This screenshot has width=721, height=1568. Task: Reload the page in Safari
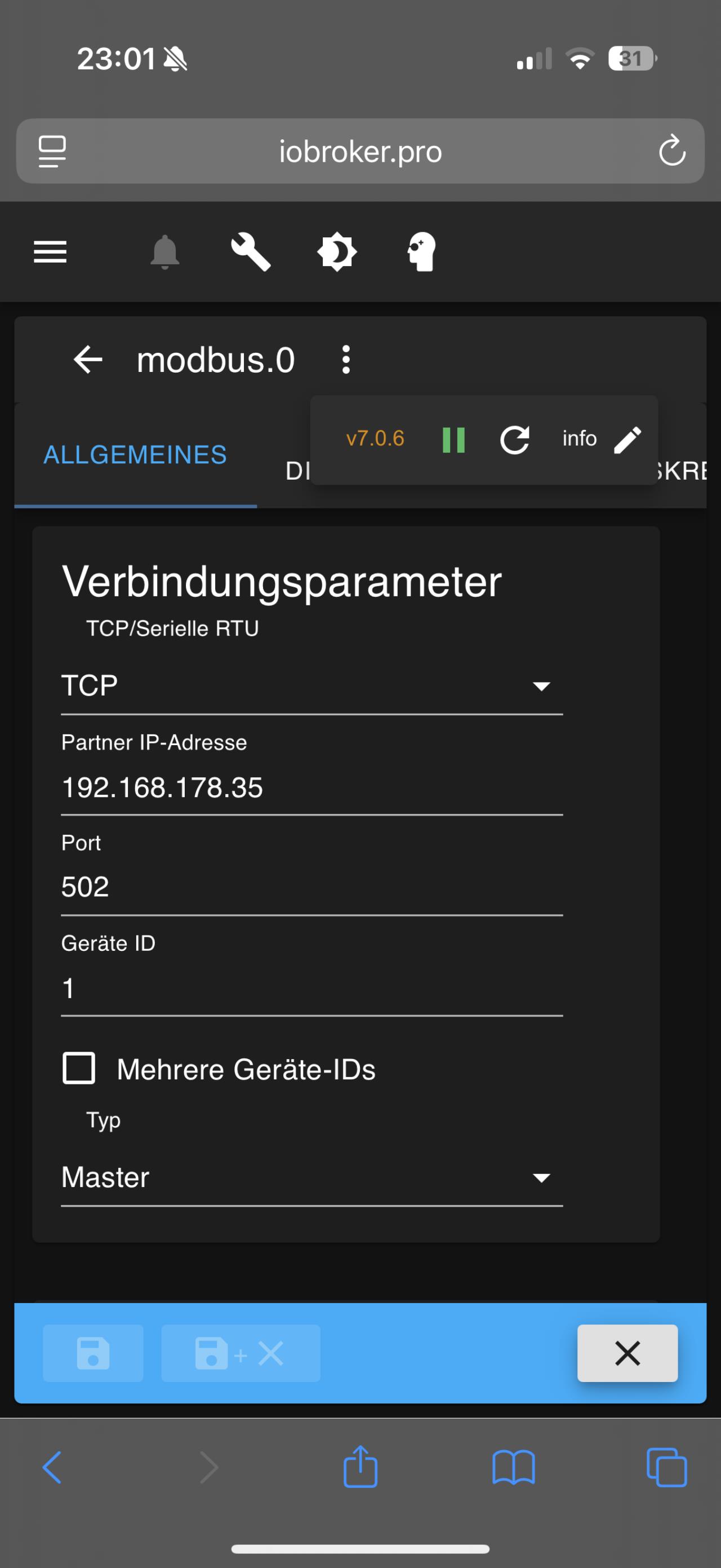[x=672, y=150]
